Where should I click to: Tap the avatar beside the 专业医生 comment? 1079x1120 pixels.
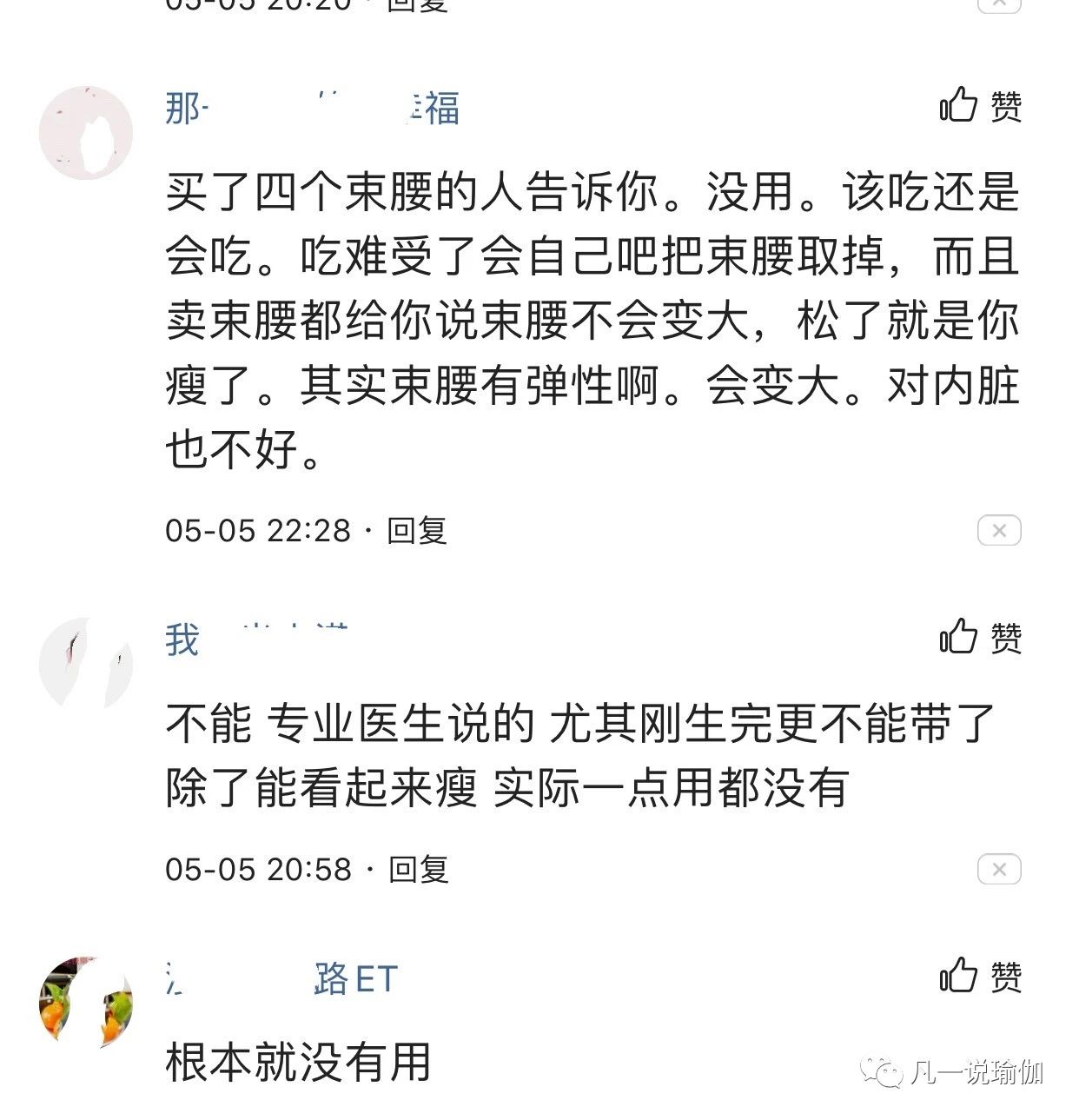point(86,663)
